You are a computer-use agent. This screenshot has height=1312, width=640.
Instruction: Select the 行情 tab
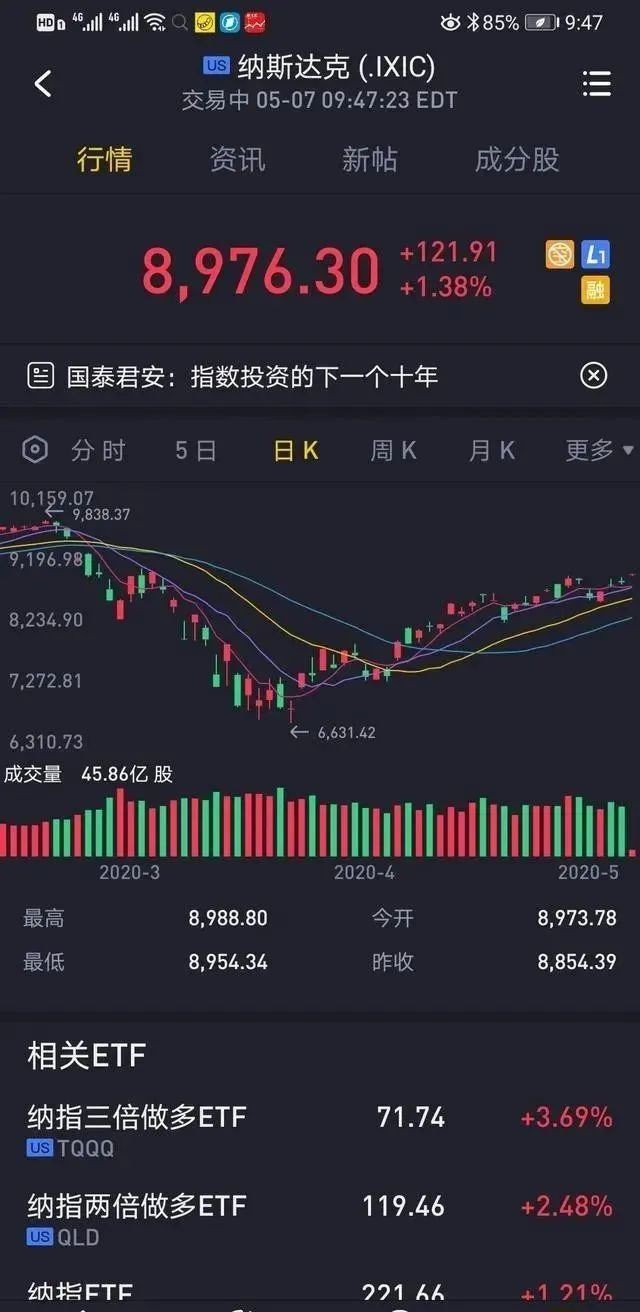[x=104, y=160]
